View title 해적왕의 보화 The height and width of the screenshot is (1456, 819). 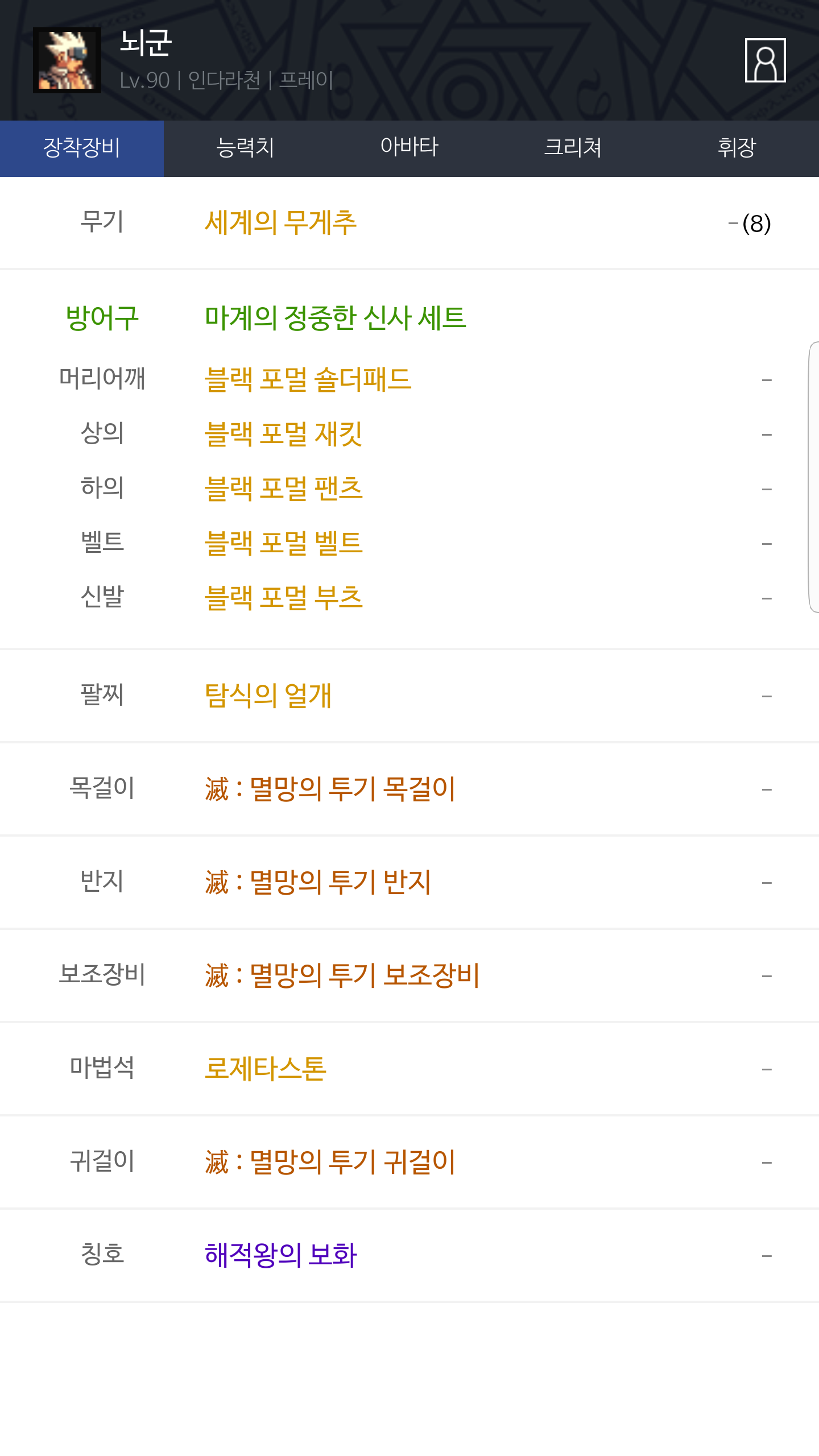[x=280, y=1255]
